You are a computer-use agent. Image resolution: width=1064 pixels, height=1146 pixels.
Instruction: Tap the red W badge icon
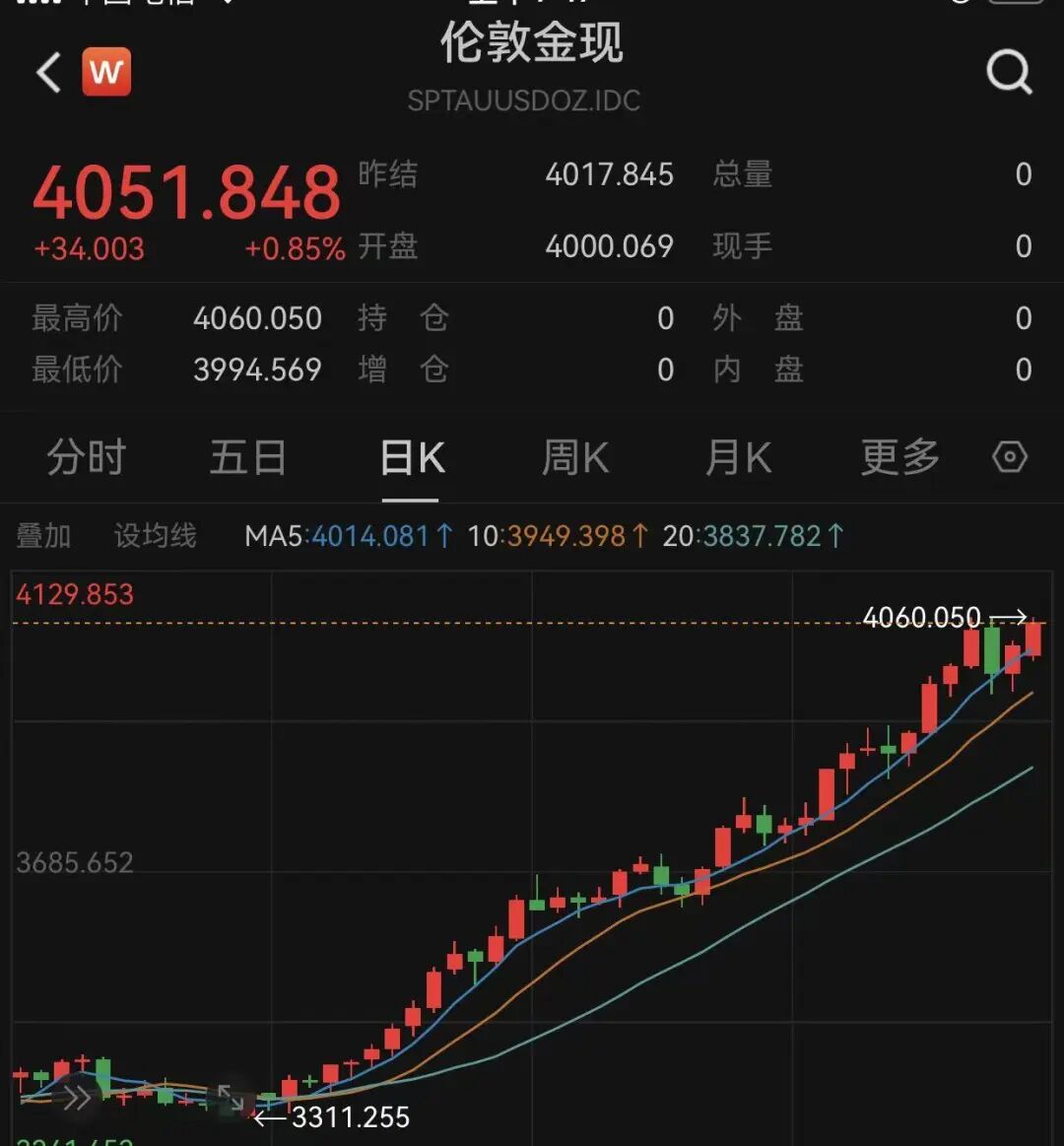[106, 72]
